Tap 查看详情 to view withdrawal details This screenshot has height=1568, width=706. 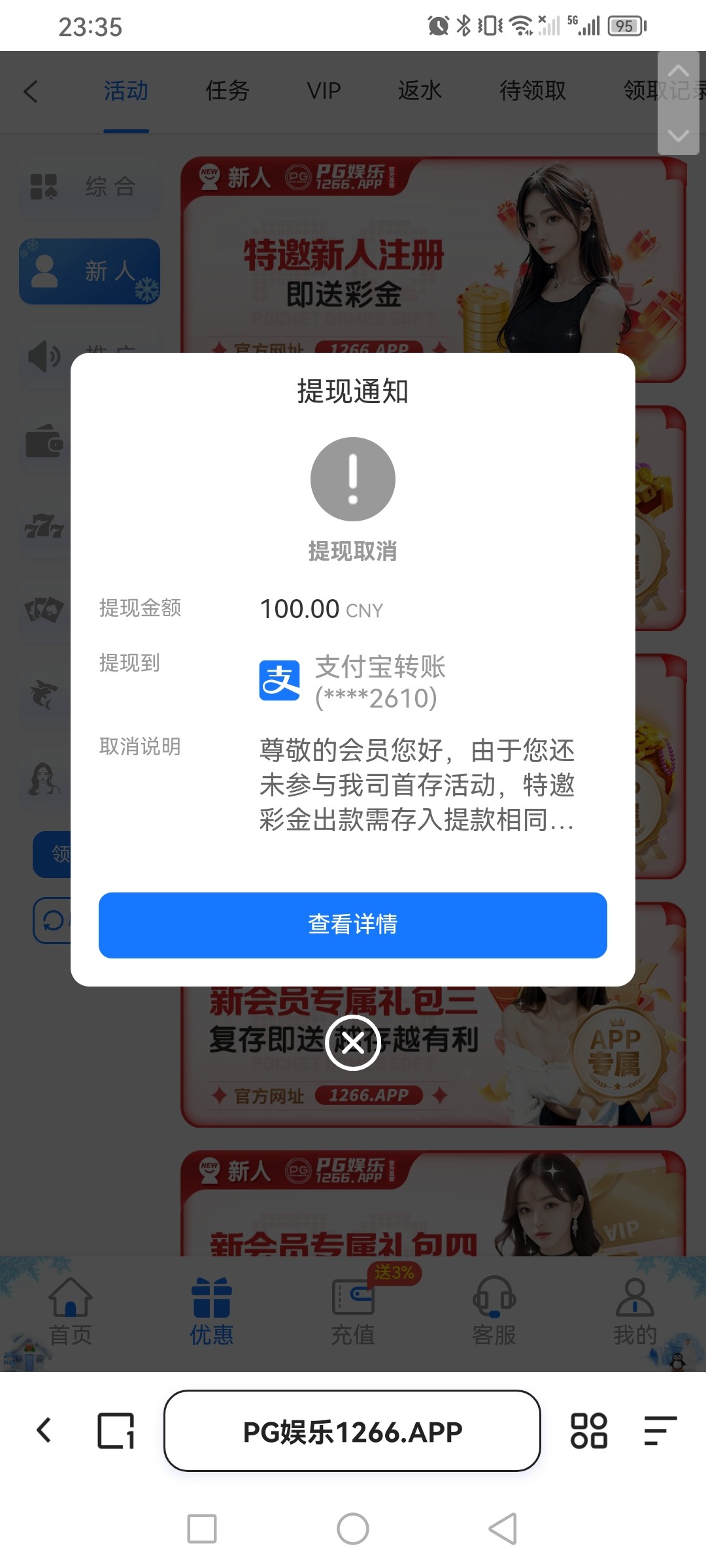pyautogui.click(x=353, y=924)
